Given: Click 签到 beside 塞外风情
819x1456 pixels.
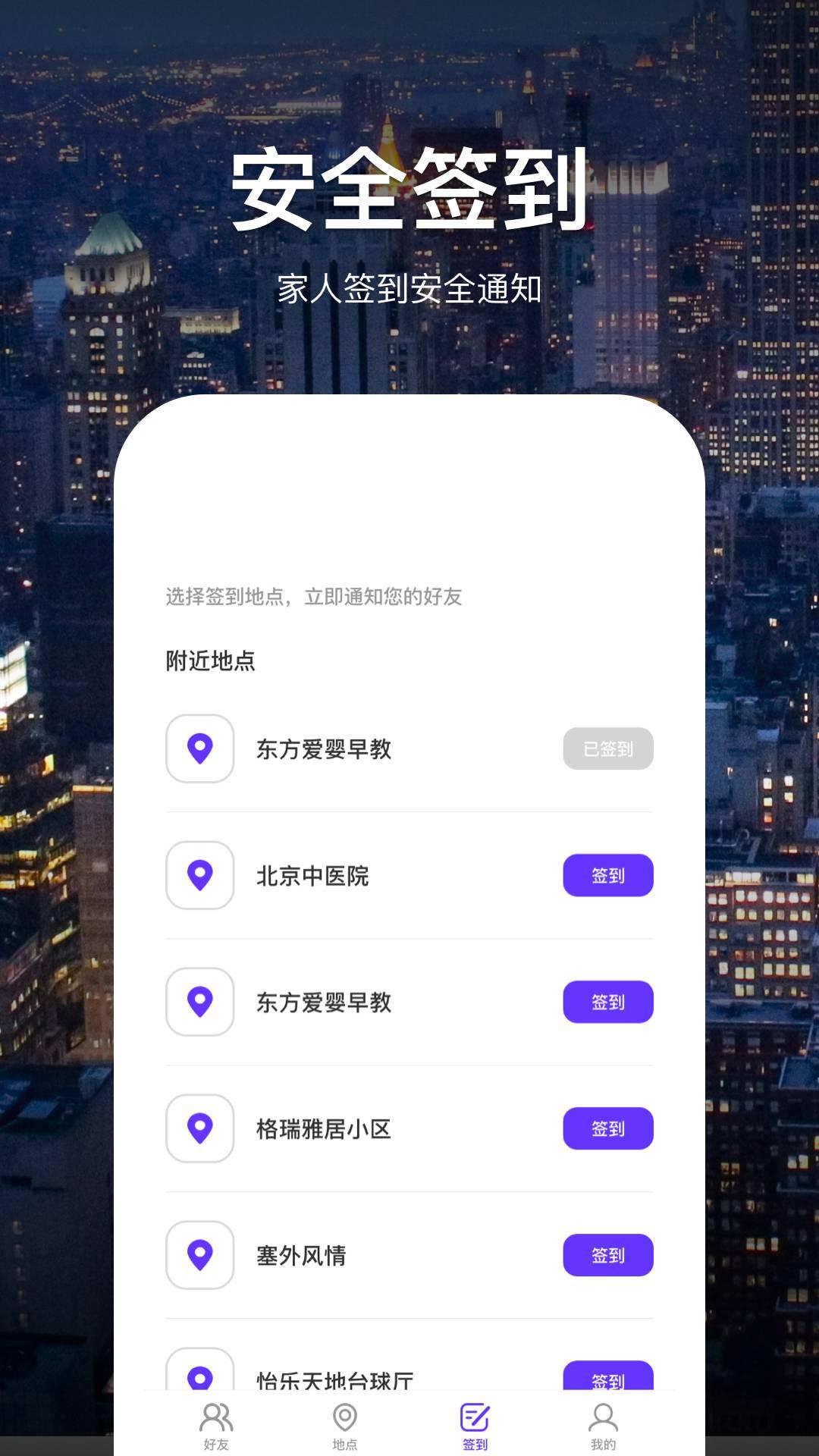Looking at the screenshot, I should [x=608, y=1256].
